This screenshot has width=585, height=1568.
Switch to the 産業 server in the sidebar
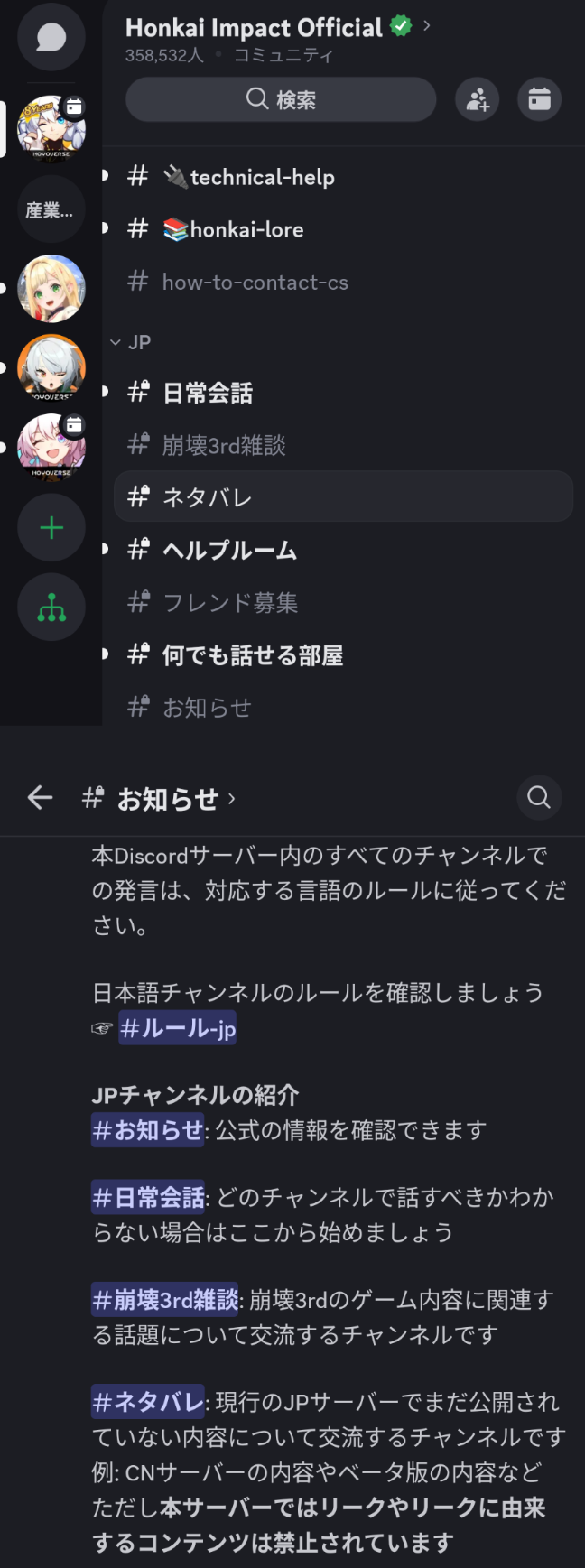point(51,210)
